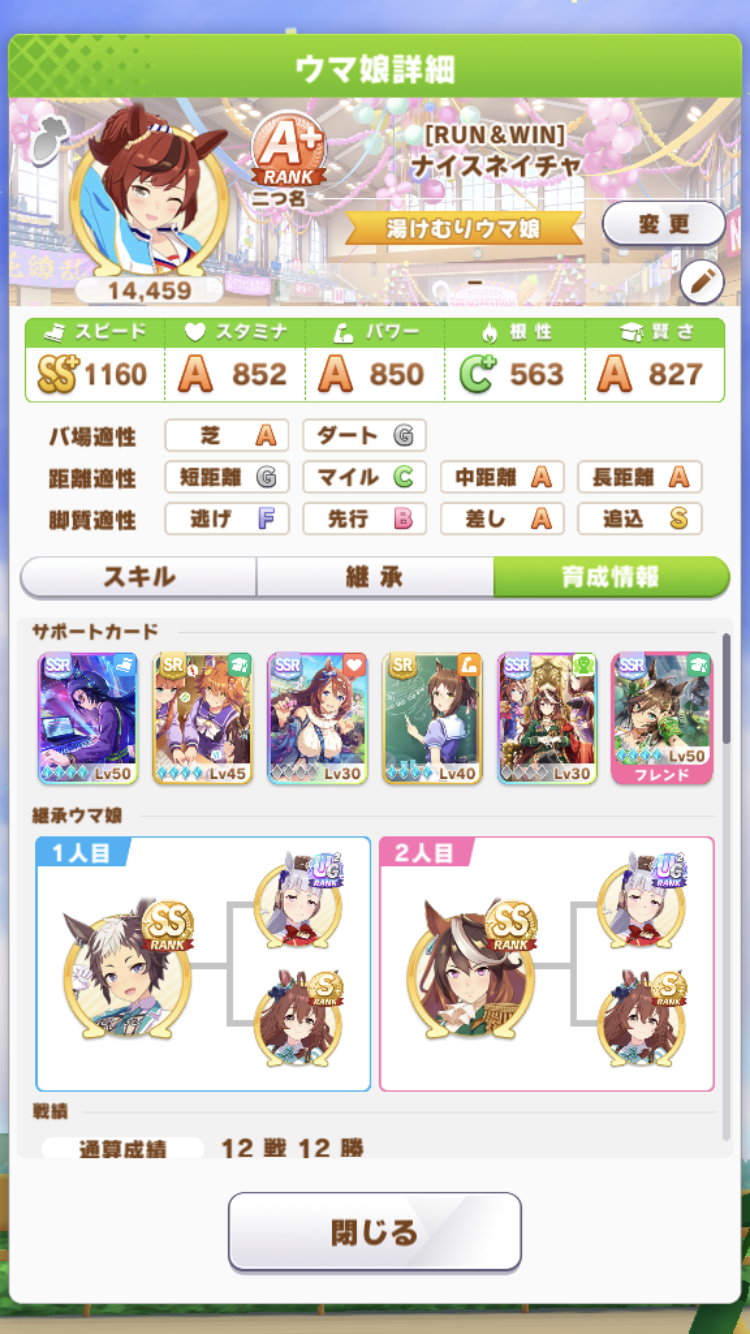Open the 1人目 inheritance panel
Image resolution: width=750 pixels, height=1334 pixels.
[203, 963]
